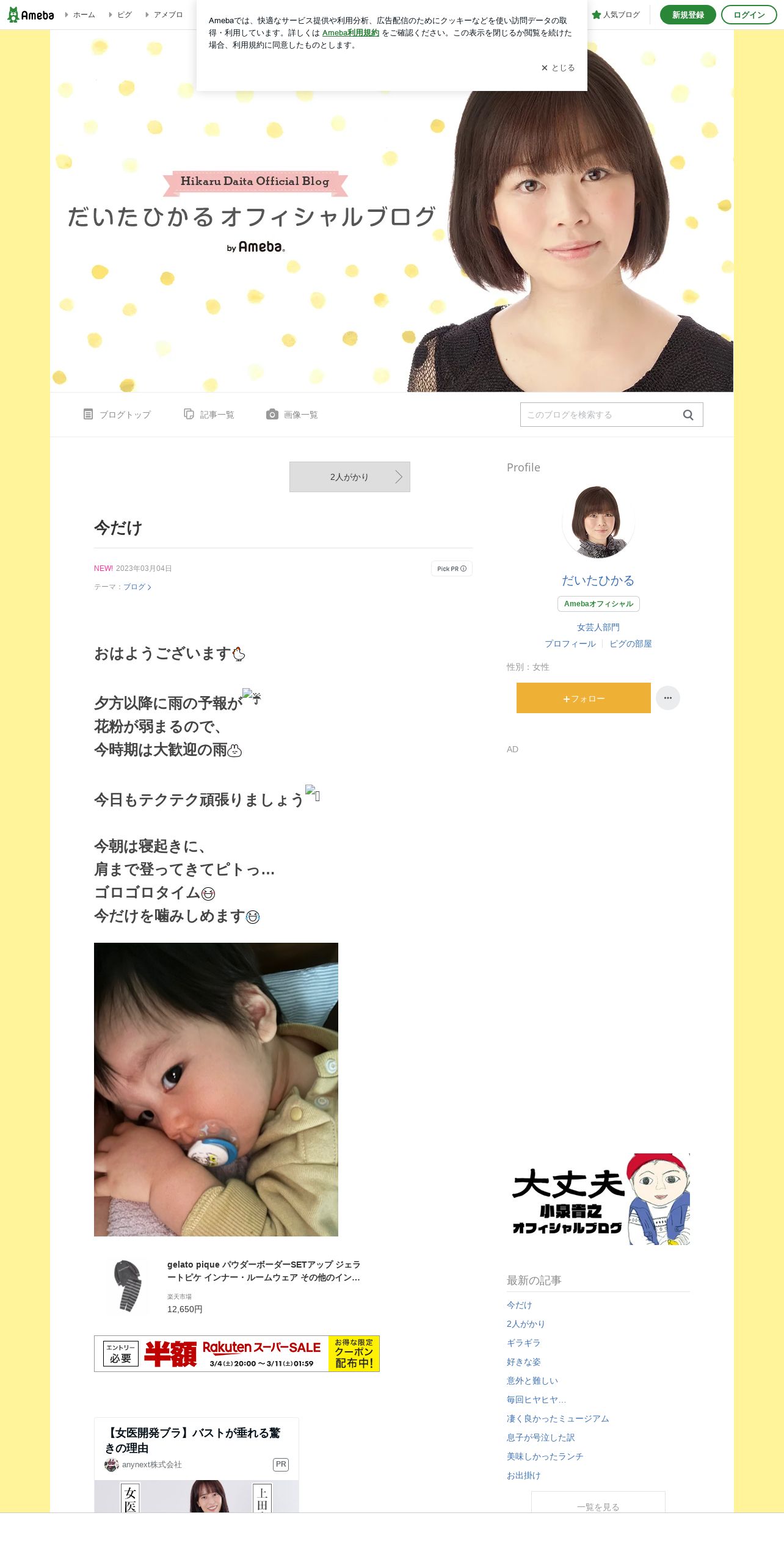Open 画像一覧 image list
Screen dimensions: 784x1568
pyautogui.click(x=292, y=415)
